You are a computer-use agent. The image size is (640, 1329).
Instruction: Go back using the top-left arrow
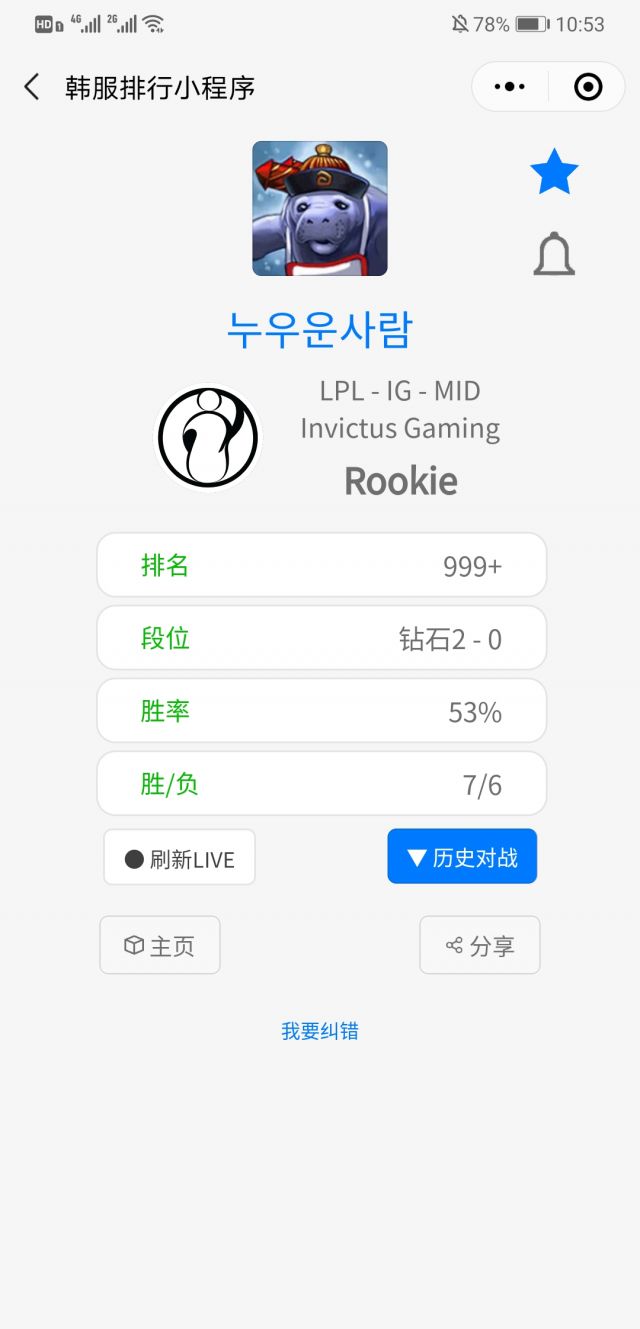[32, 87]
